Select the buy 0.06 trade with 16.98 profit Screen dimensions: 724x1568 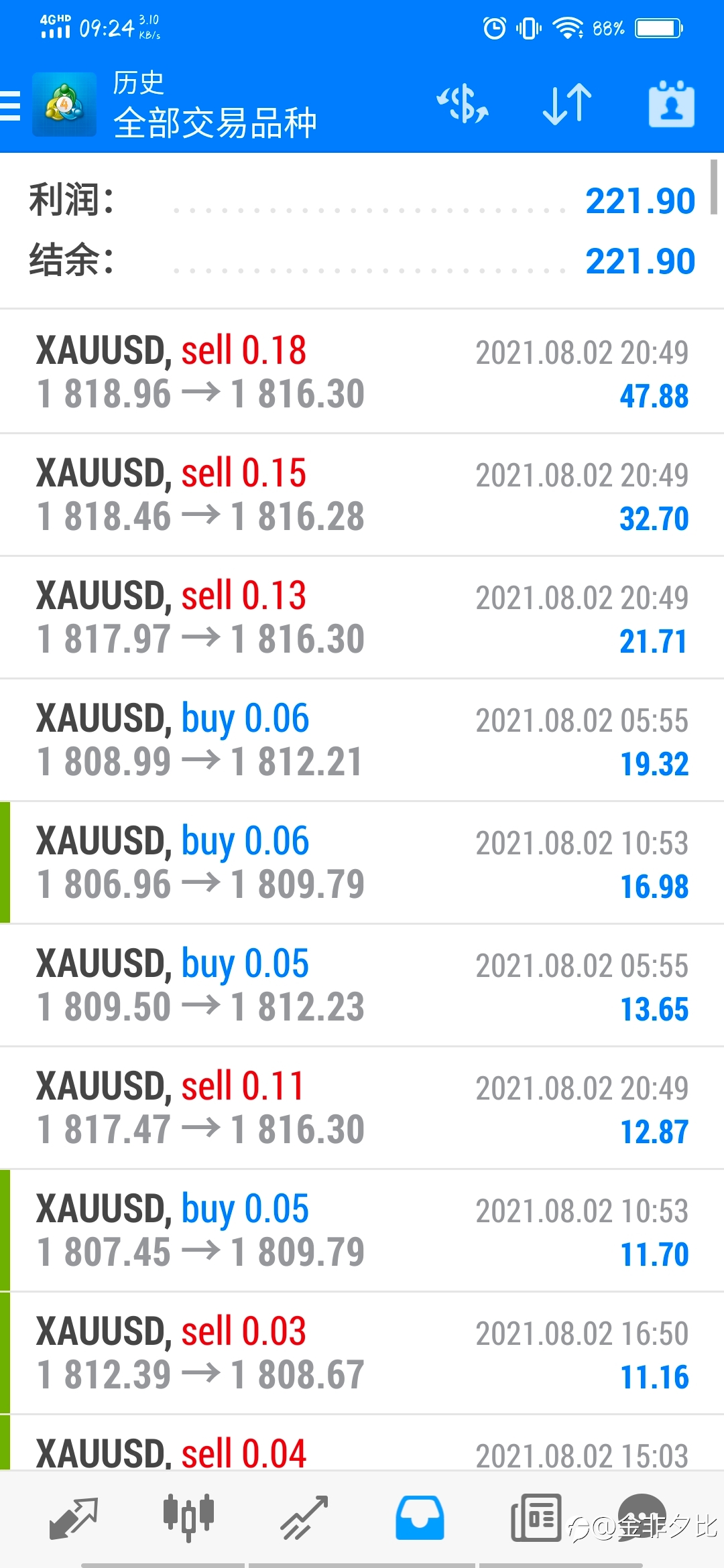362,862
